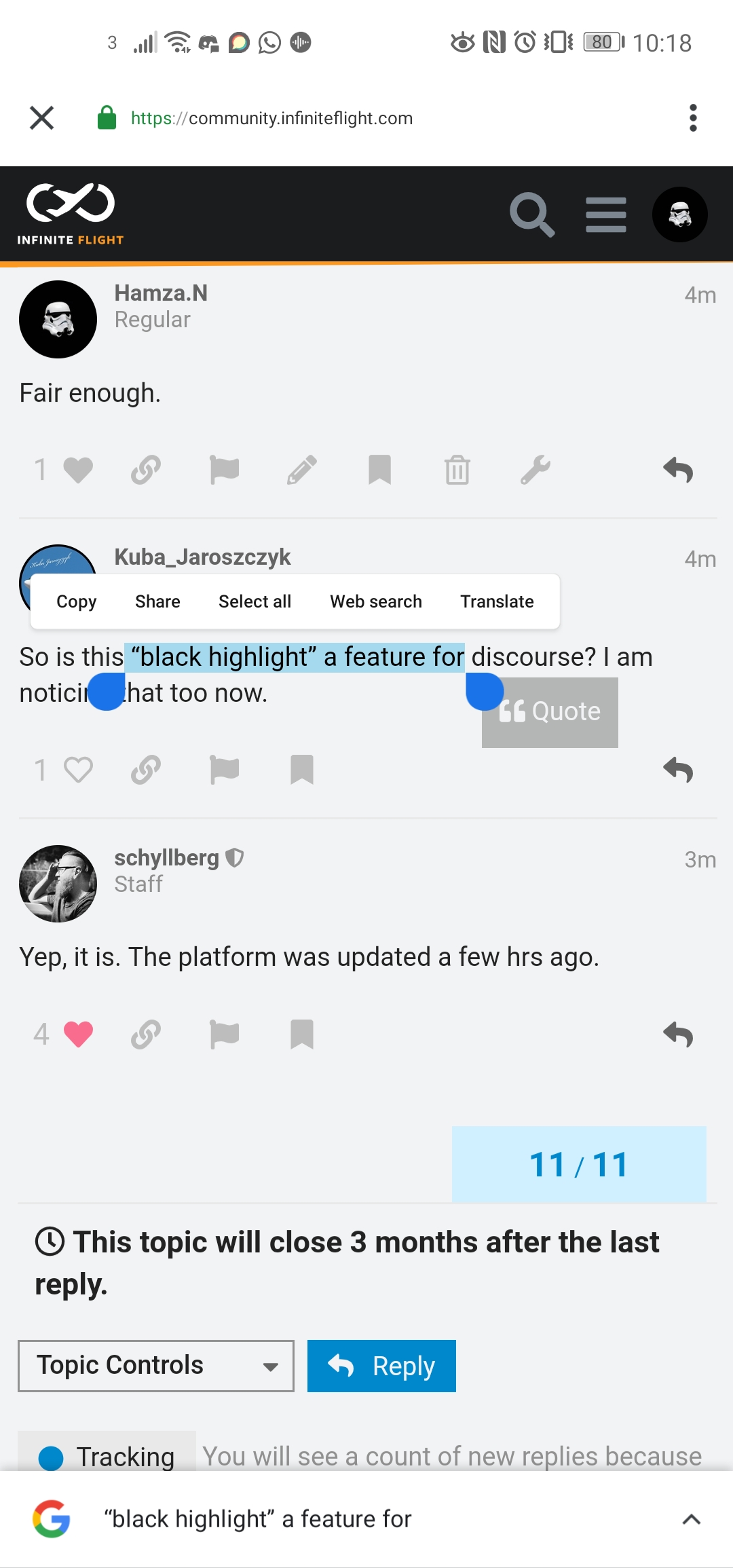Flag schyllberg's post
Image resolution: width=733 pixels, height=1568 pixels.
tap(224, 1034)
